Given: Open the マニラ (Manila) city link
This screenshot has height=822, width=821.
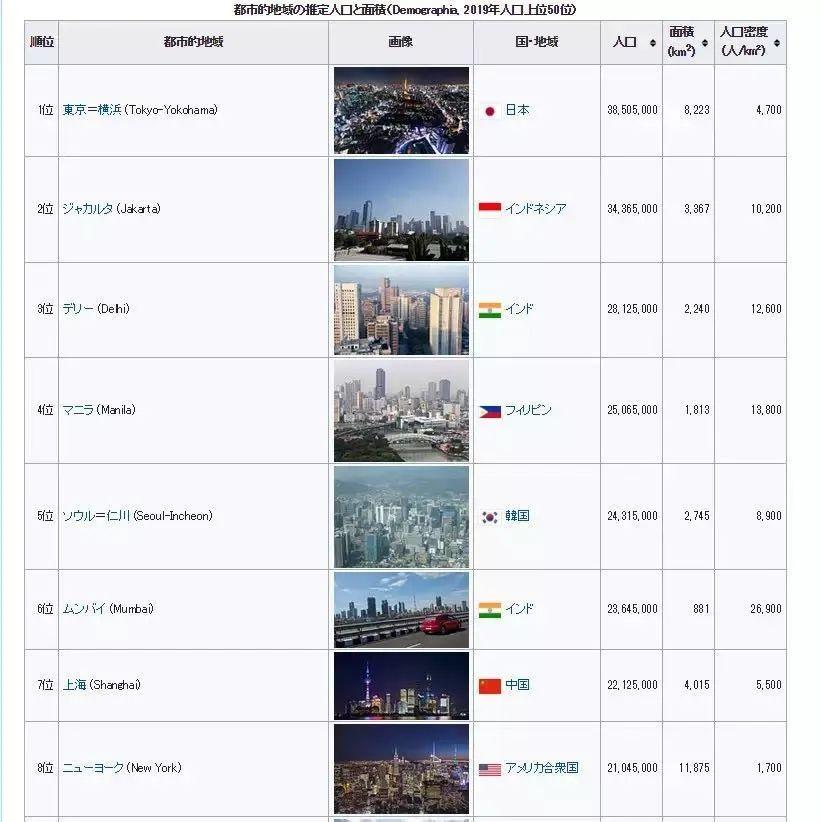Looking at the screenshot, I should (x=78, y=410).
